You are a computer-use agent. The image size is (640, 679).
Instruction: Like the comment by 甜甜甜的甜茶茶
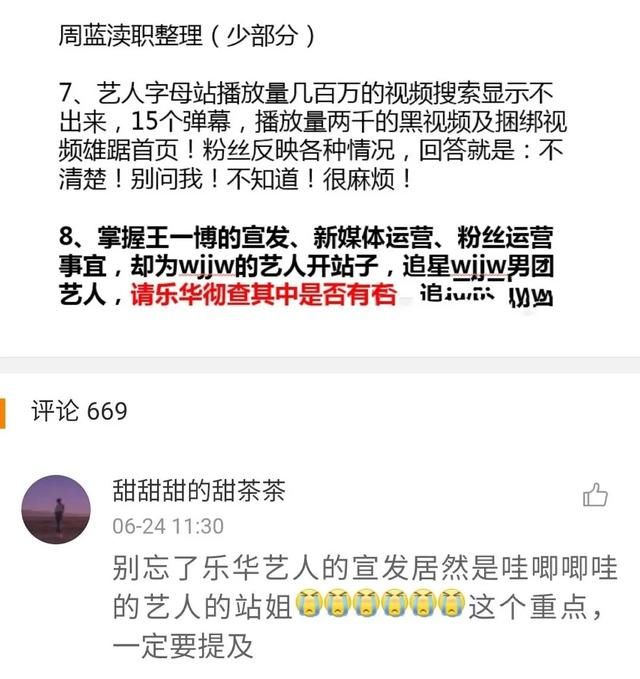(594, 494)
